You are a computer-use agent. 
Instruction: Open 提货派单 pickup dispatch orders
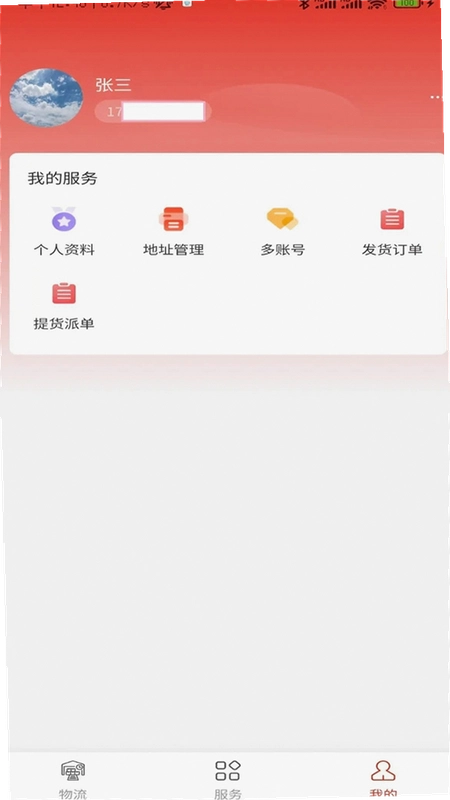coord(64,306)
